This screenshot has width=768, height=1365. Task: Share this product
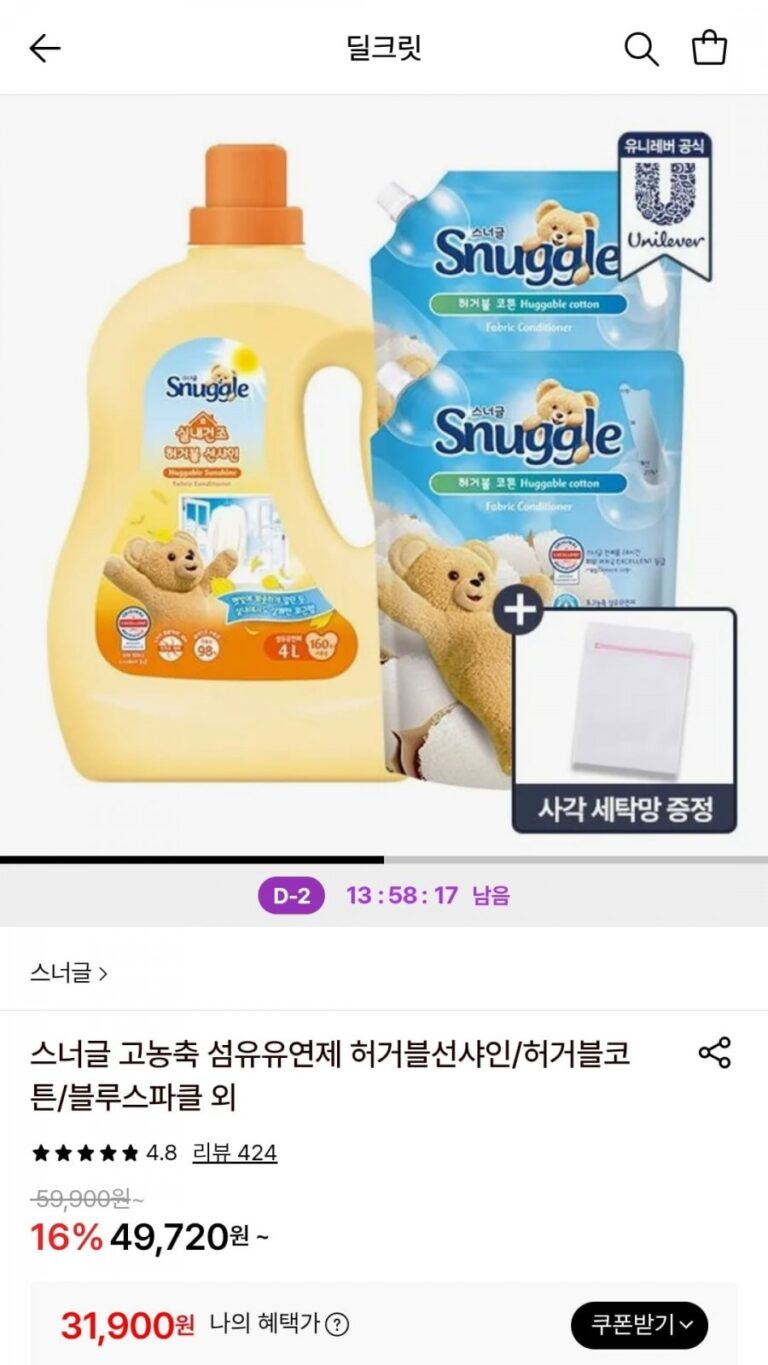coord(714,1053)
